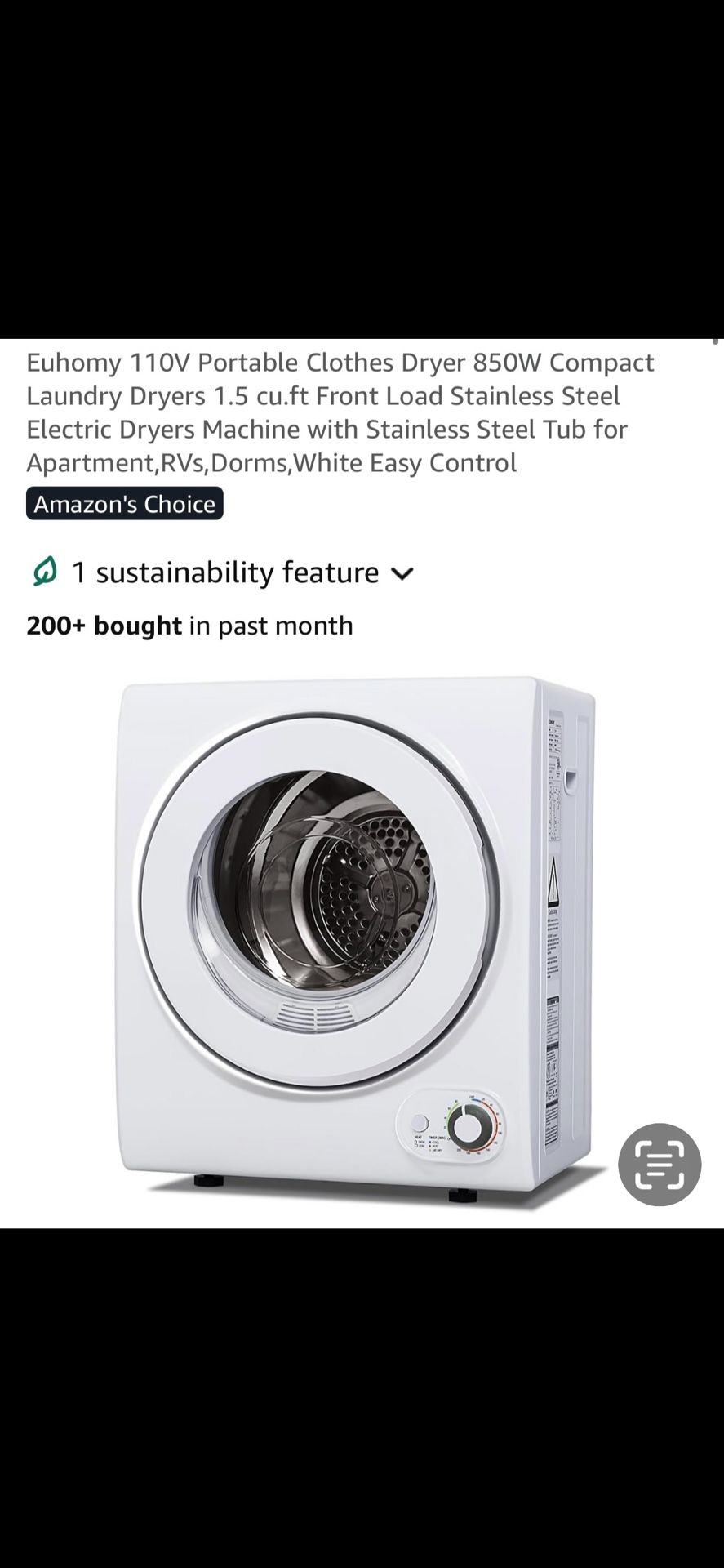Select the bold "200+ bought" label
The height and width of the screenshot is (1568, 724).
click(103, 626)
